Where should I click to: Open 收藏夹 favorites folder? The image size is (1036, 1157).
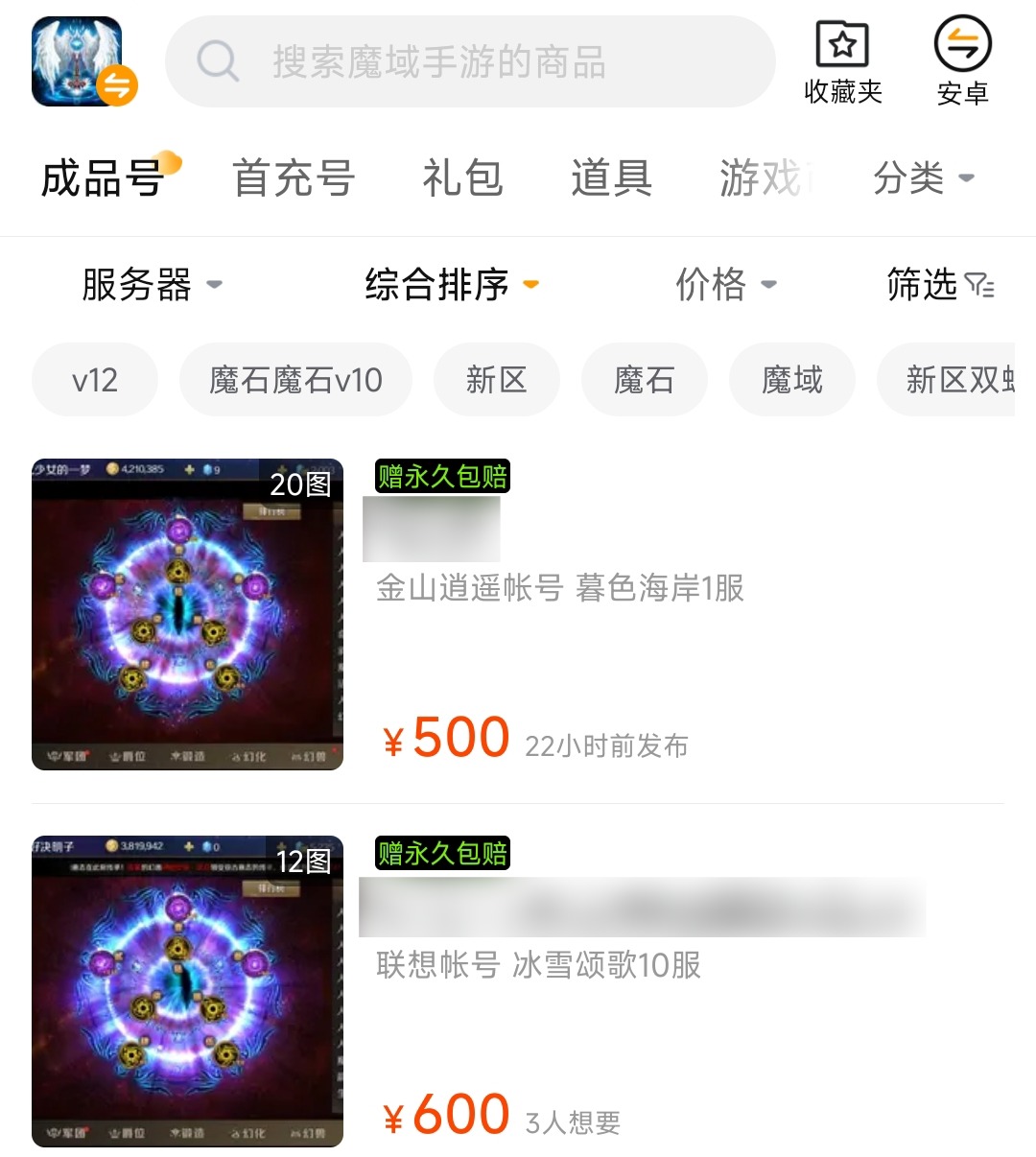(842, 62)
